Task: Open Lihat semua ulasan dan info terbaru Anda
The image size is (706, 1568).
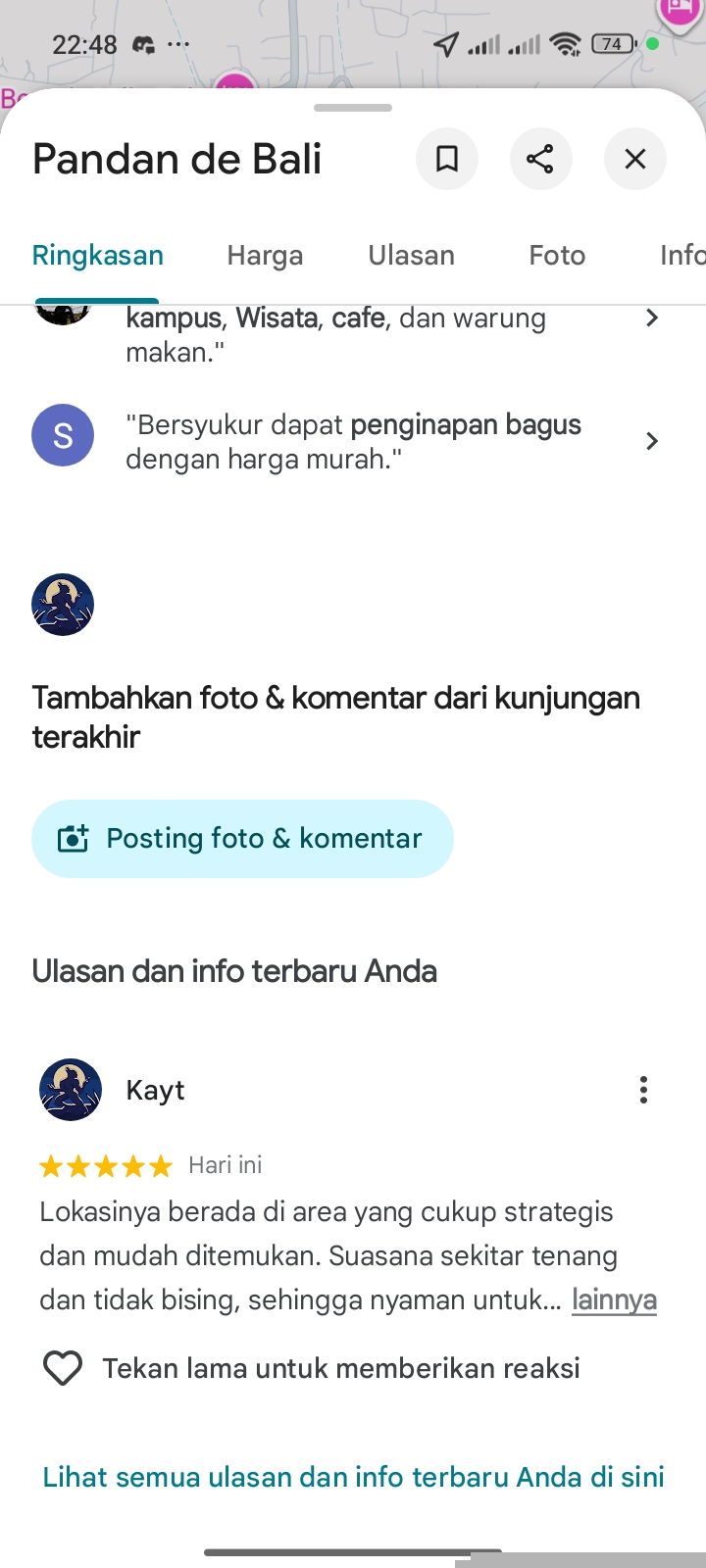Action: [x=353, y=1477]
